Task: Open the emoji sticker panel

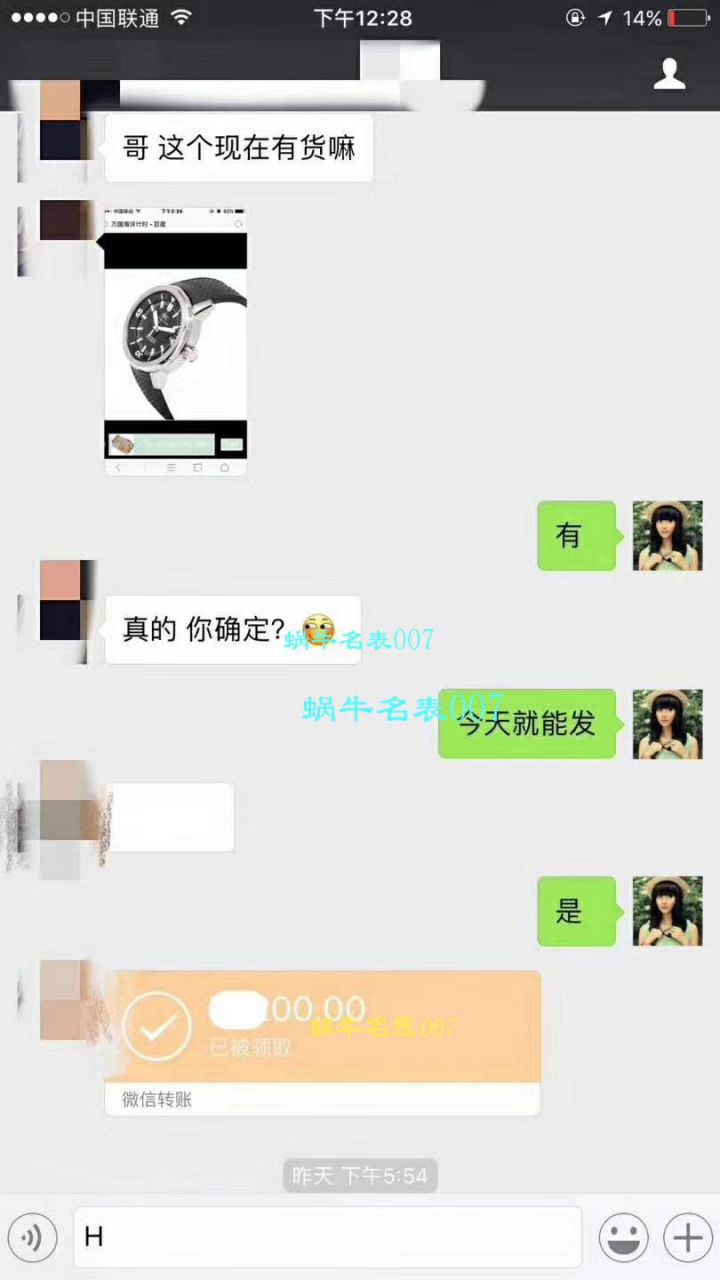Action: pyautogui.click(x=623, y=1238)
